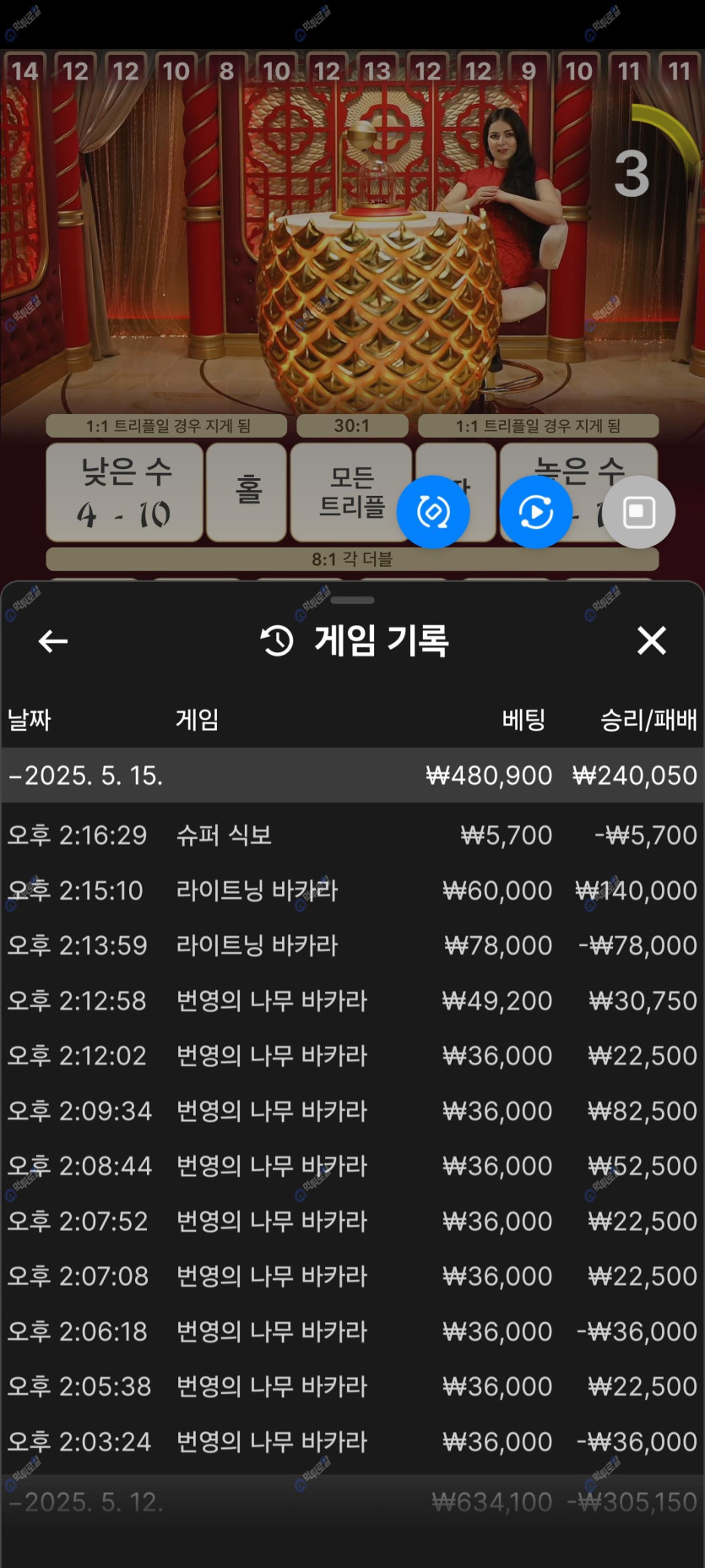Open the 슈퍼 식보 record at 2:16:29
Image resolution: width=705 pixels, height=1568 pixels.
pos(352,836)
